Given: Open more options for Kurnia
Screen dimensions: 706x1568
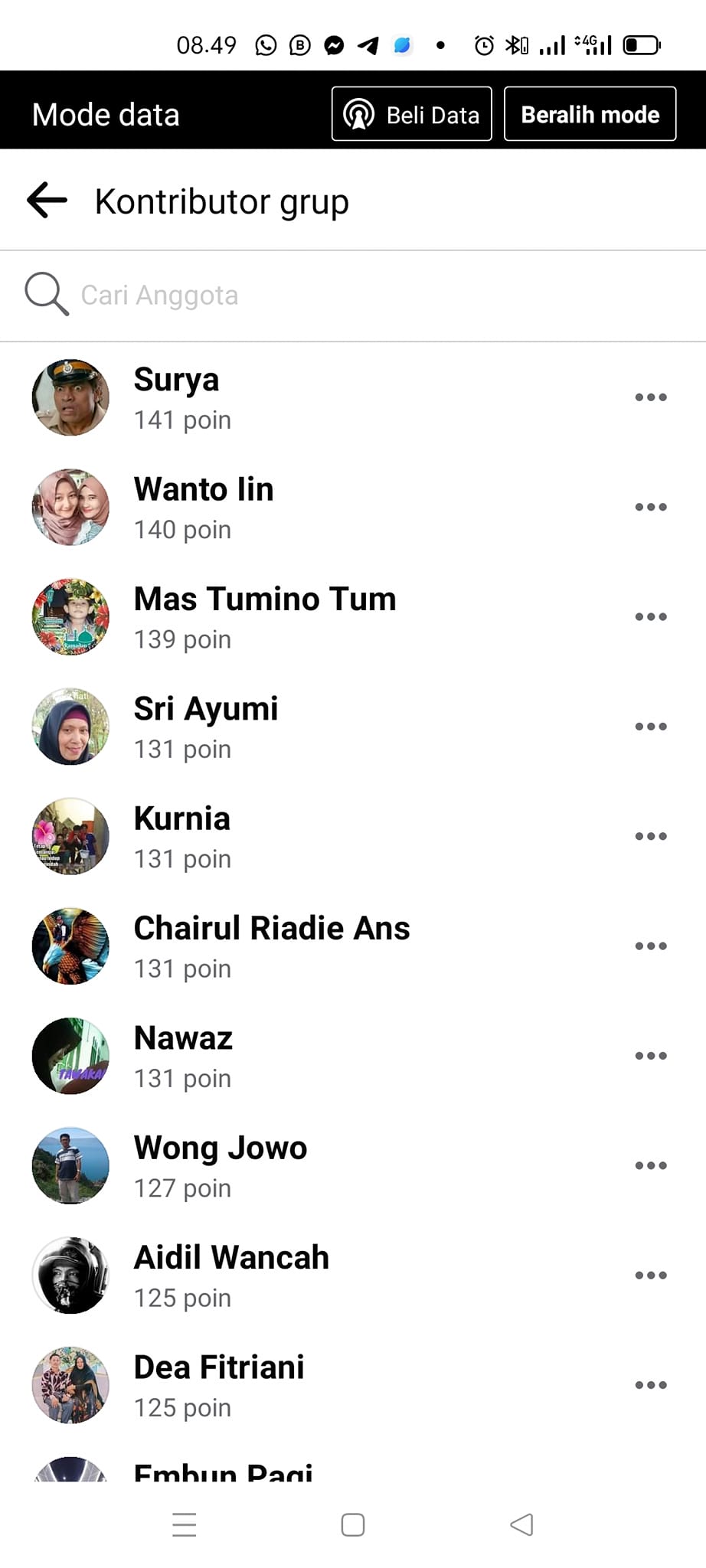Looking at the screenshot, I should (x=651, y=836).
